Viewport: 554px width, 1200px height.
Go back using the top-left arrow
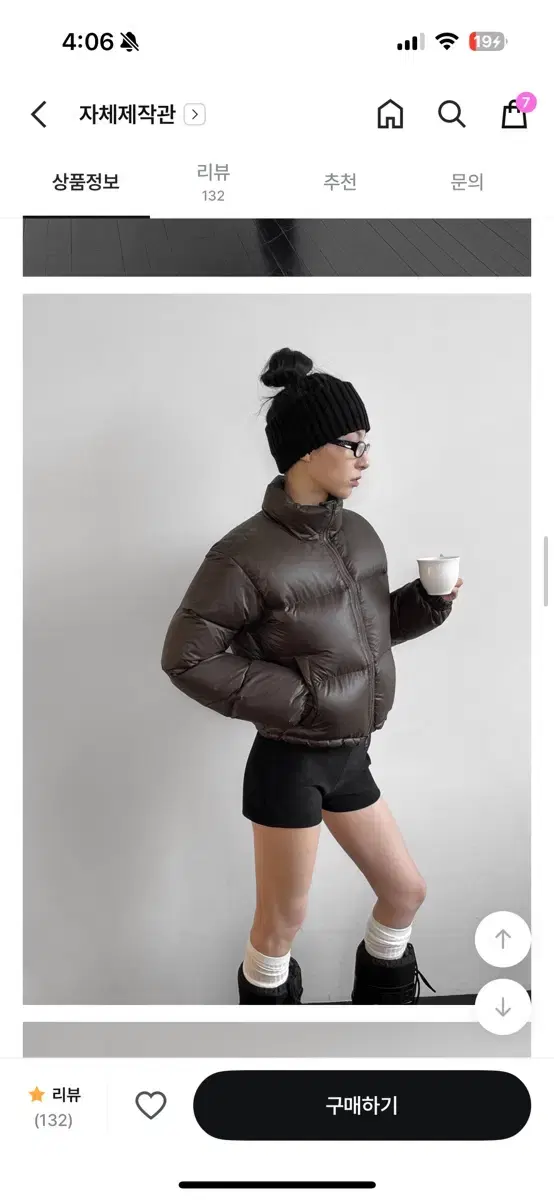pos(38,115)
